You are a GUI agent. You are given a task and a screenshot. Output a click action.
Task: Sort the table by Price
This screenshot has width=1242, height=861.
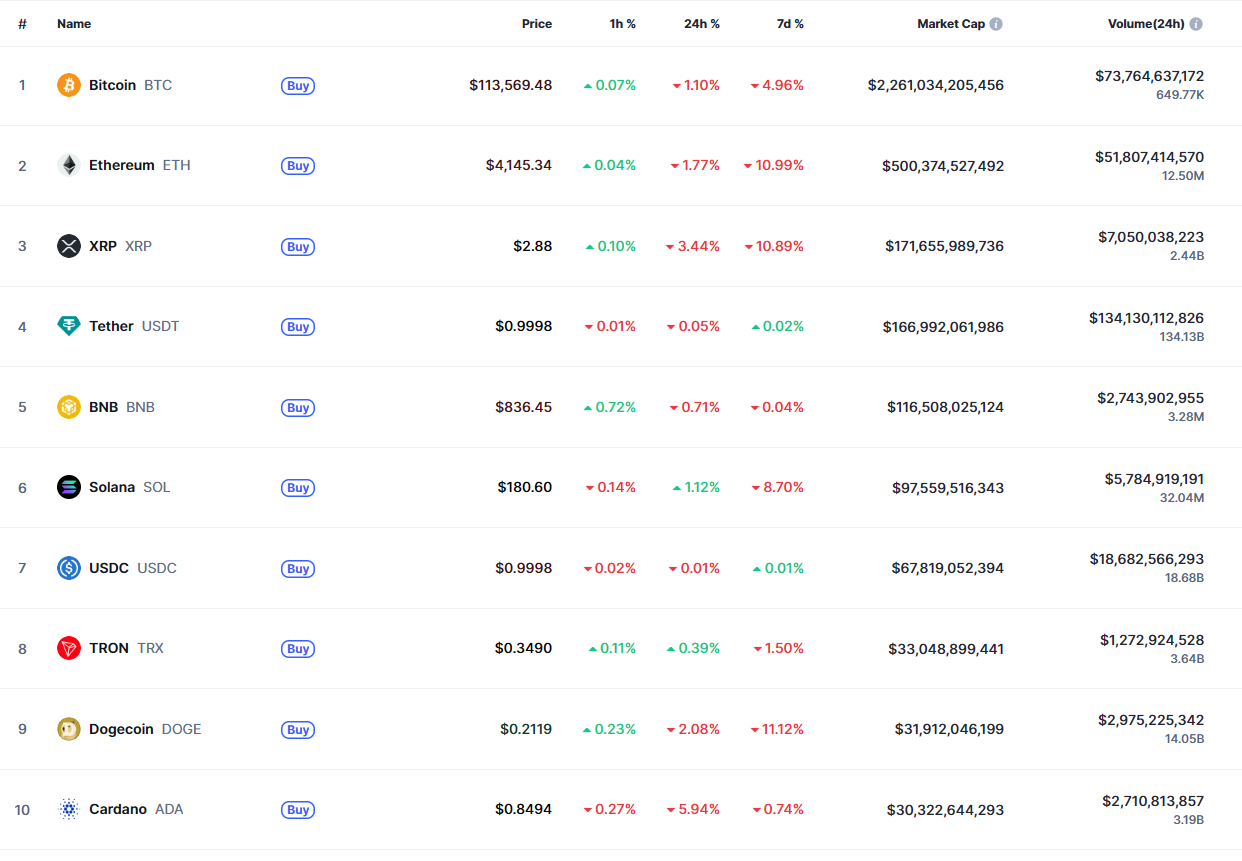click(536, 24)
